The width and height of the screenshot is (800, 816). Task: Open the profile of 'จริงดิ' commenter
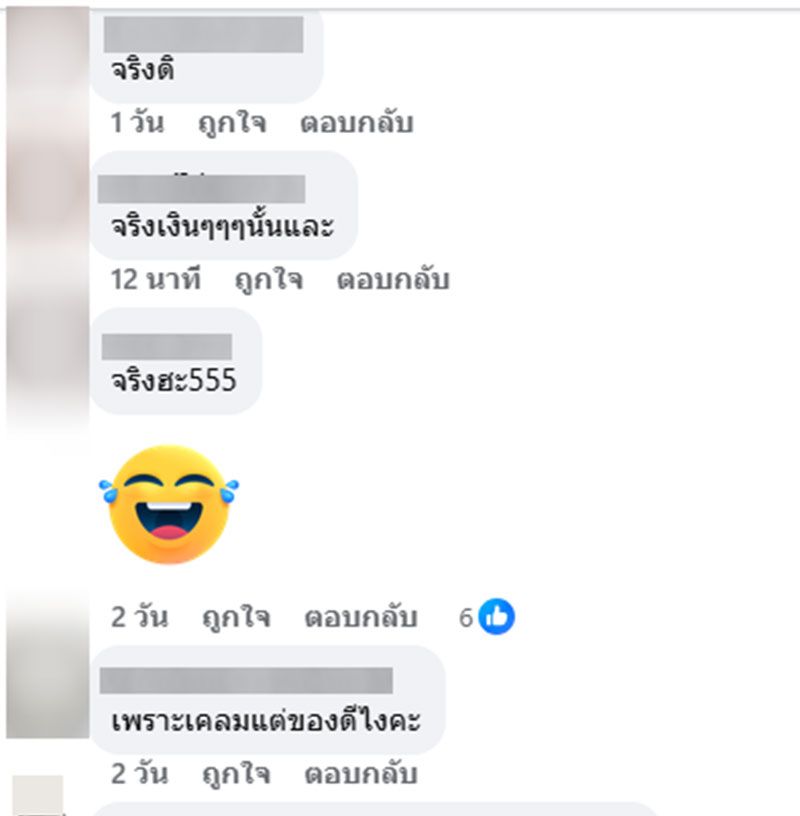[x=204, y=35]
